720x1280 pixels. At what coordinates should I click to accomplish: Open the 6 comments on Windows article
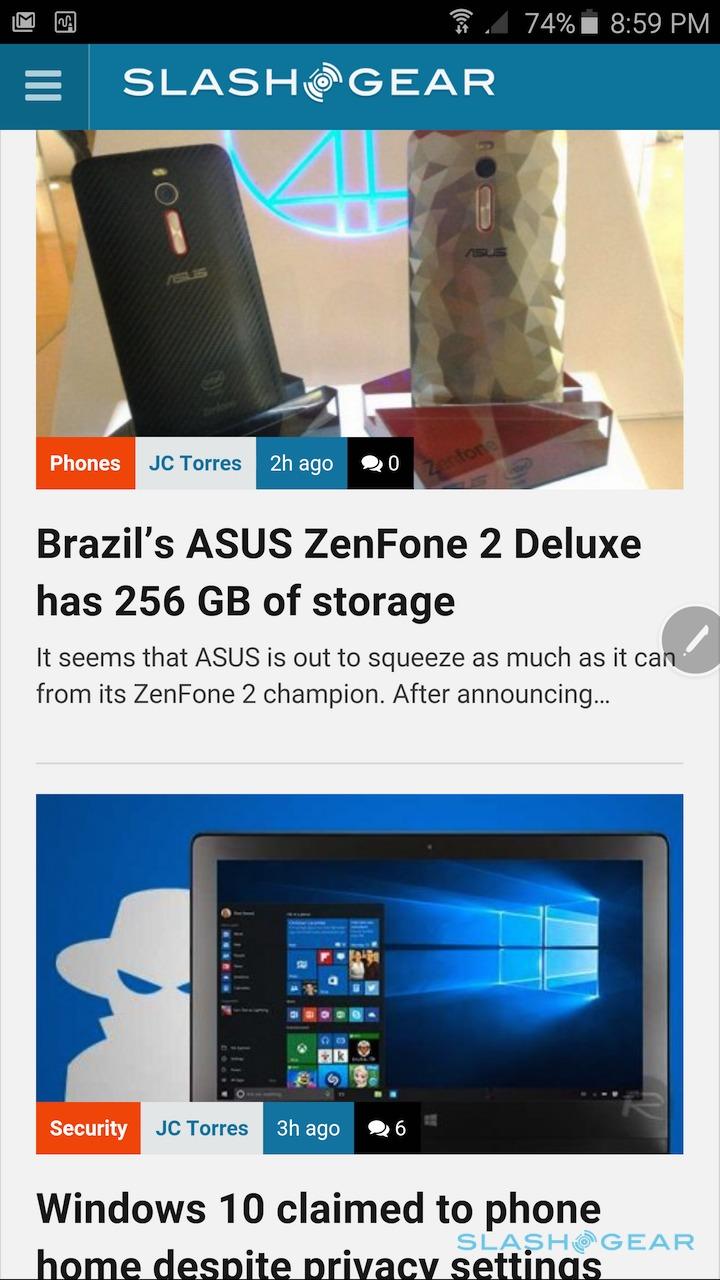pyautogui.click(x=386, y=1128)
